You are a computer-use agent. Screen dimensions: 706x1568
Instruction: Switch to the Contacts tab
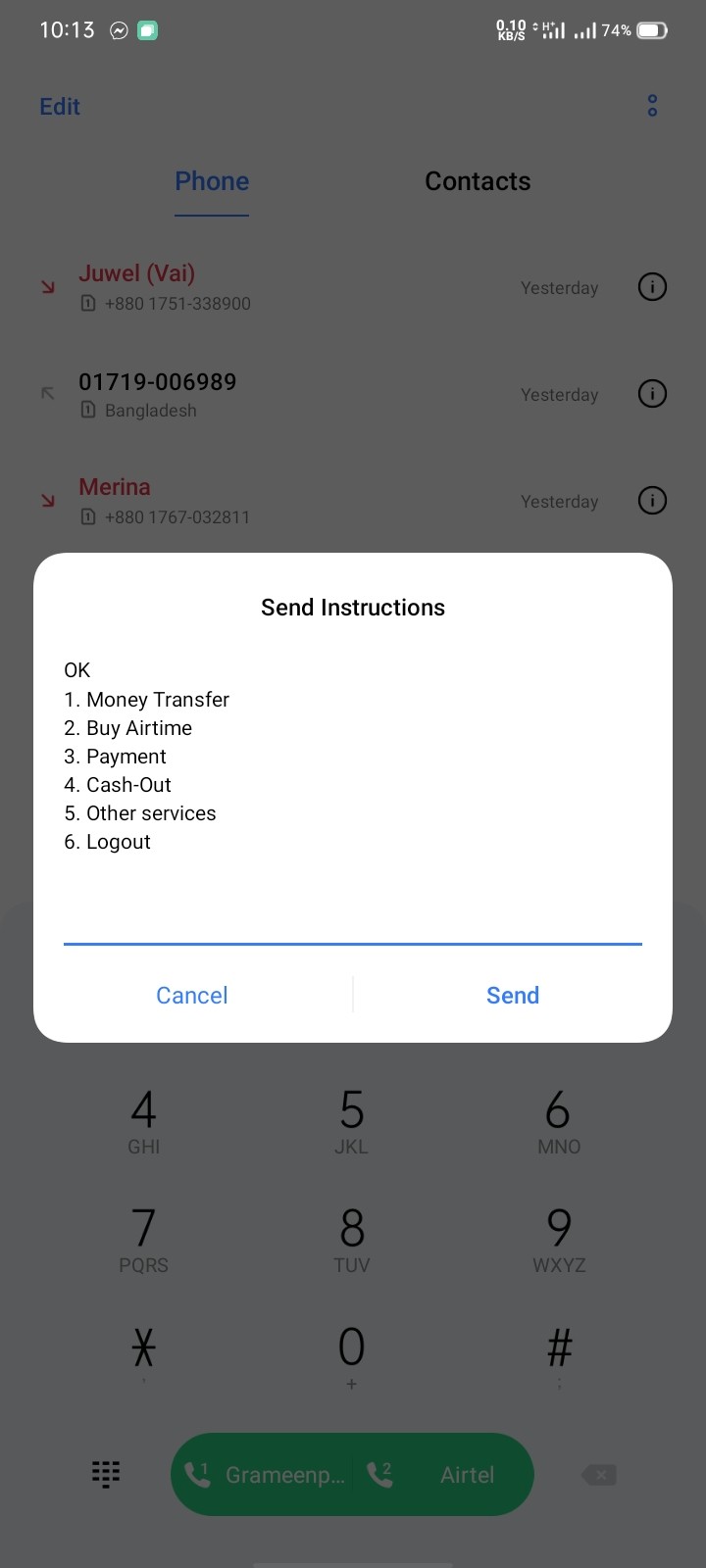478,181
